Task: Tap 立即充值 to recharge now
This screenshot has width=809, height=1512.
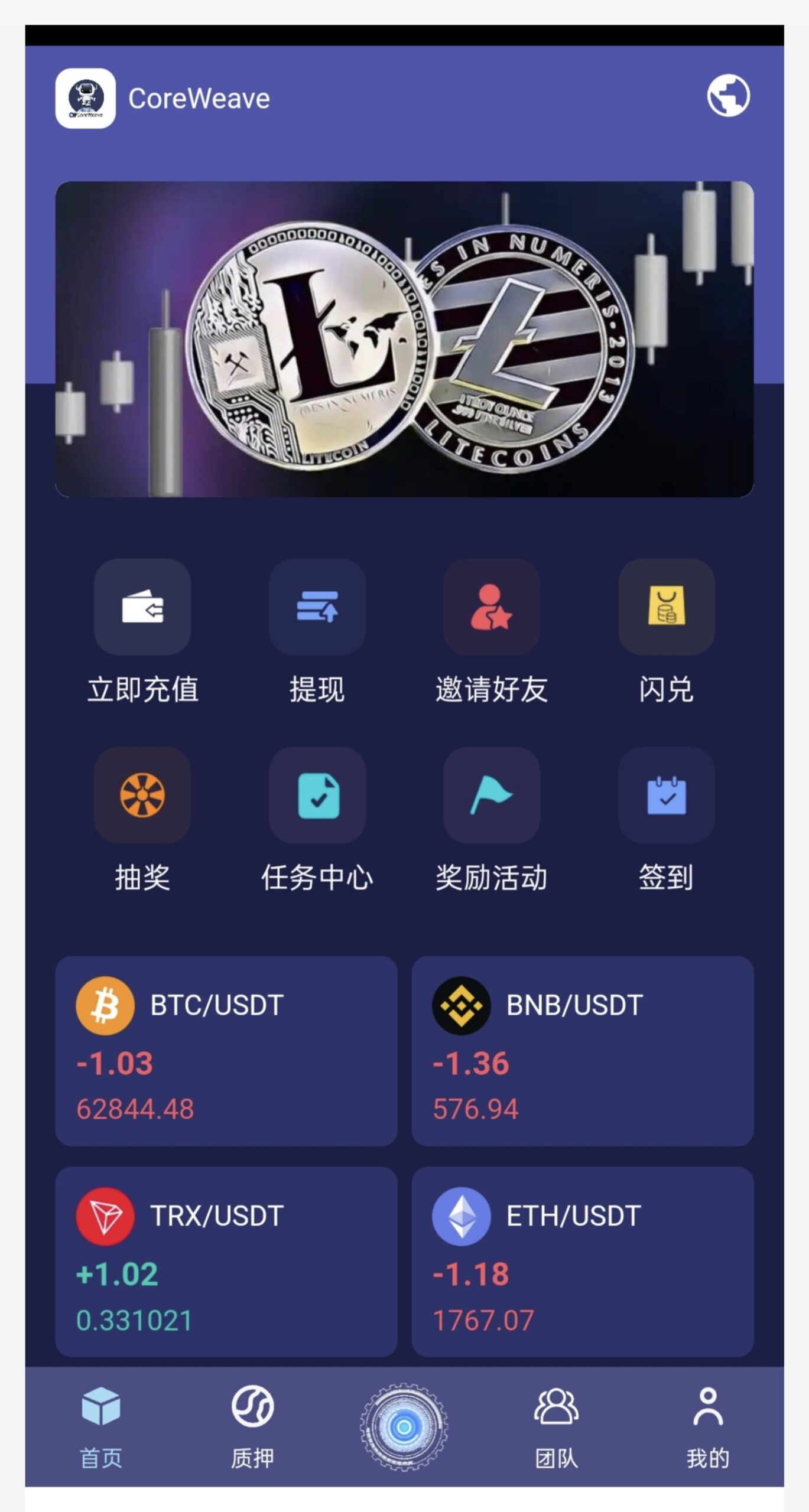Action: 142,631
